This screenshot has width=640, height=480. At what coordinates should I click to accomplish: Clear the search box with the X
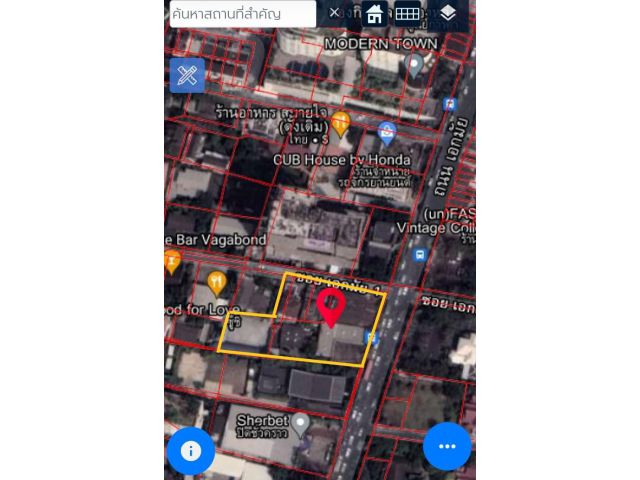click(x=335, y=13)
